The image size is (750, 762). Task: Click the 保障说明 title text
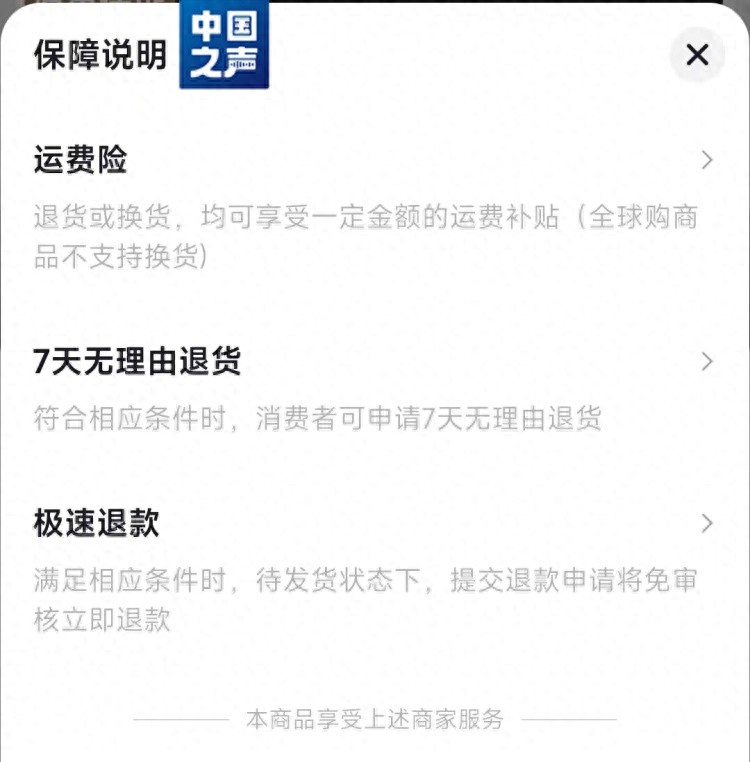[97, 57]
